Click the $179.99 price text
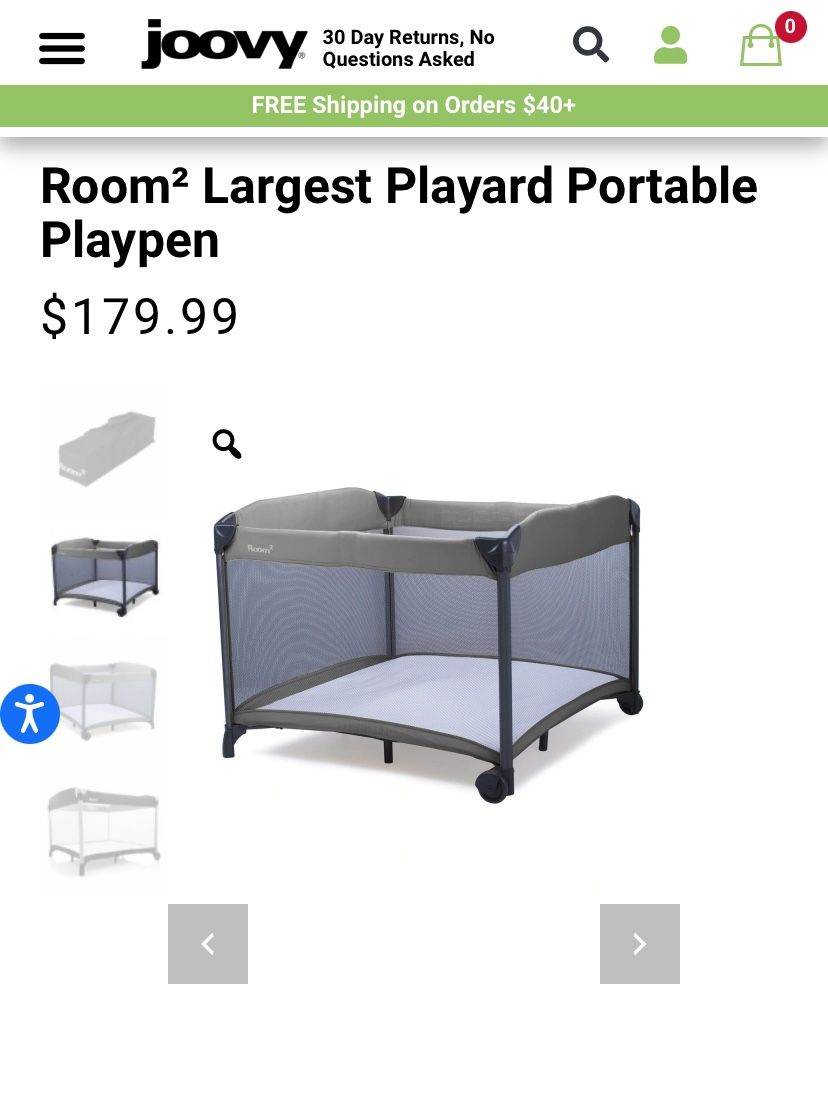 139,317
